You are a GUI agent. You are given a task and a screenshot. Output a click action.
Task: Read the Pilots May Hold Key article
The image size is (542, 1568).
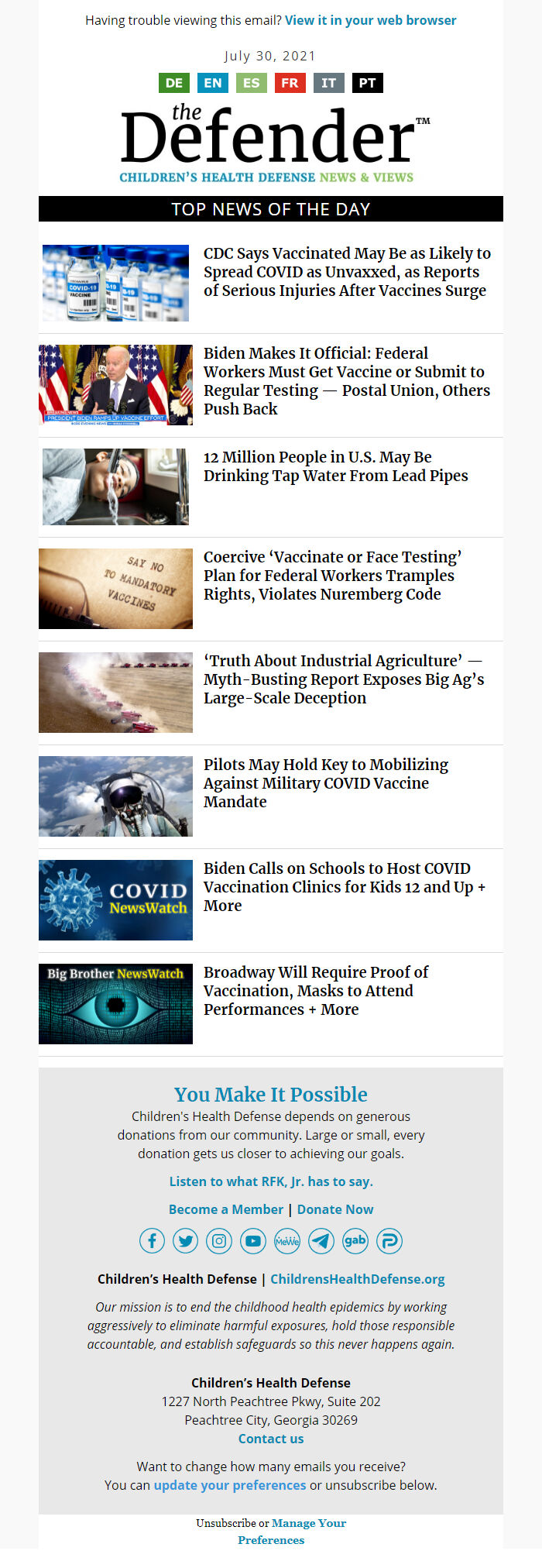(x=325, y=782)
